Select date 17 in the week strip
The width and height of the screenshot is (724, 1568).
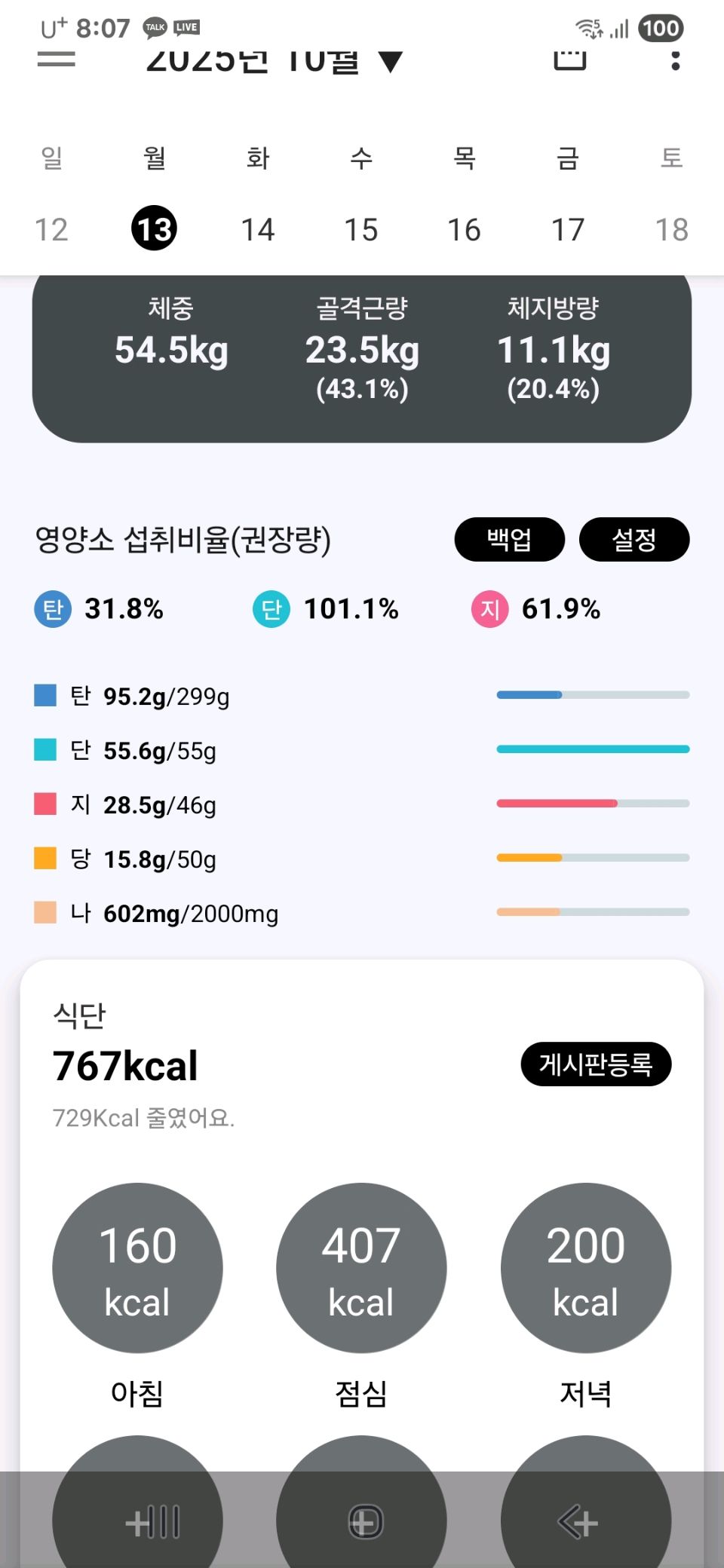[x=567, y=229]
